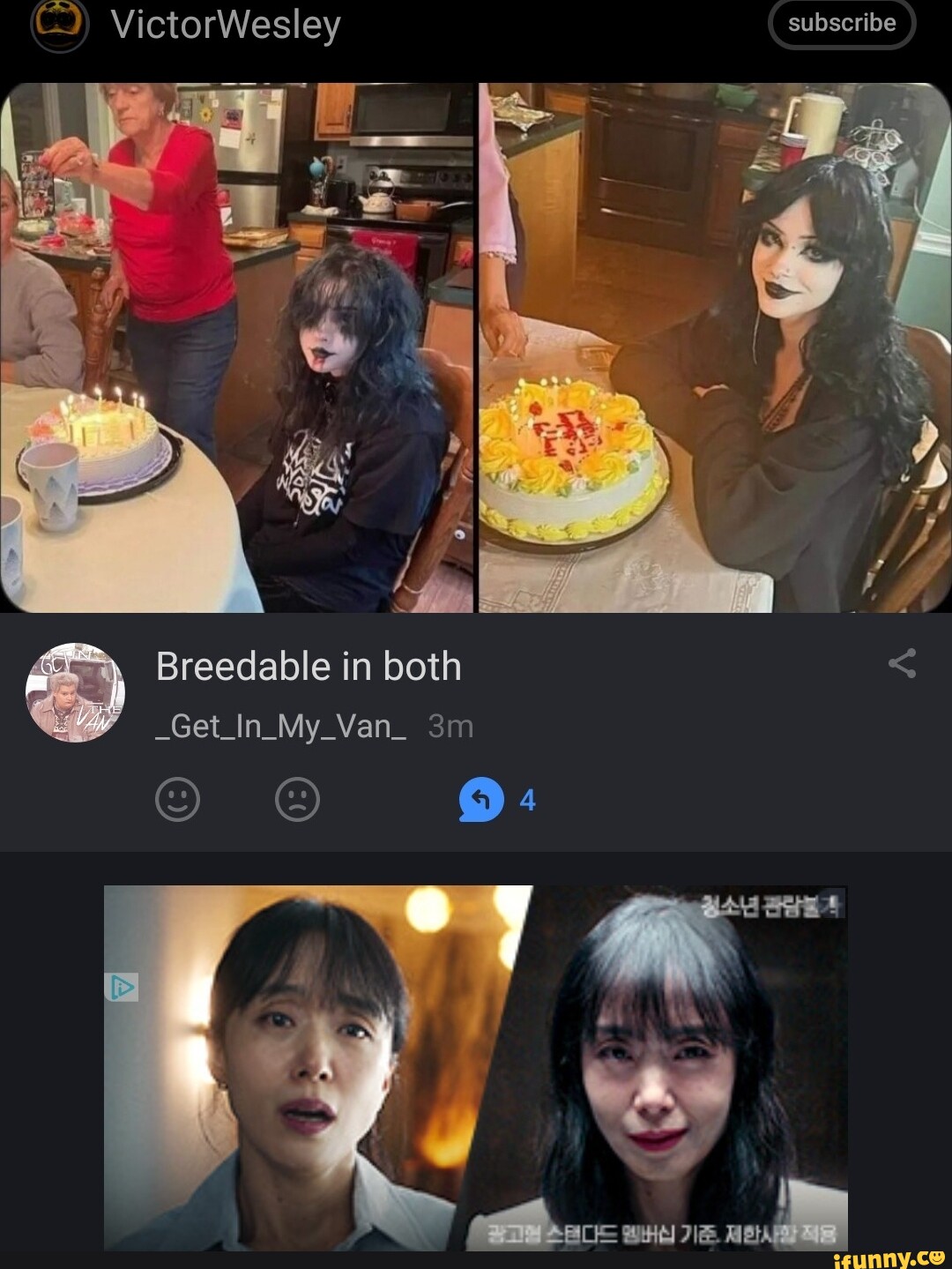Toggle the smile rating on the post
952x1269 pixels.
(177, 800)
